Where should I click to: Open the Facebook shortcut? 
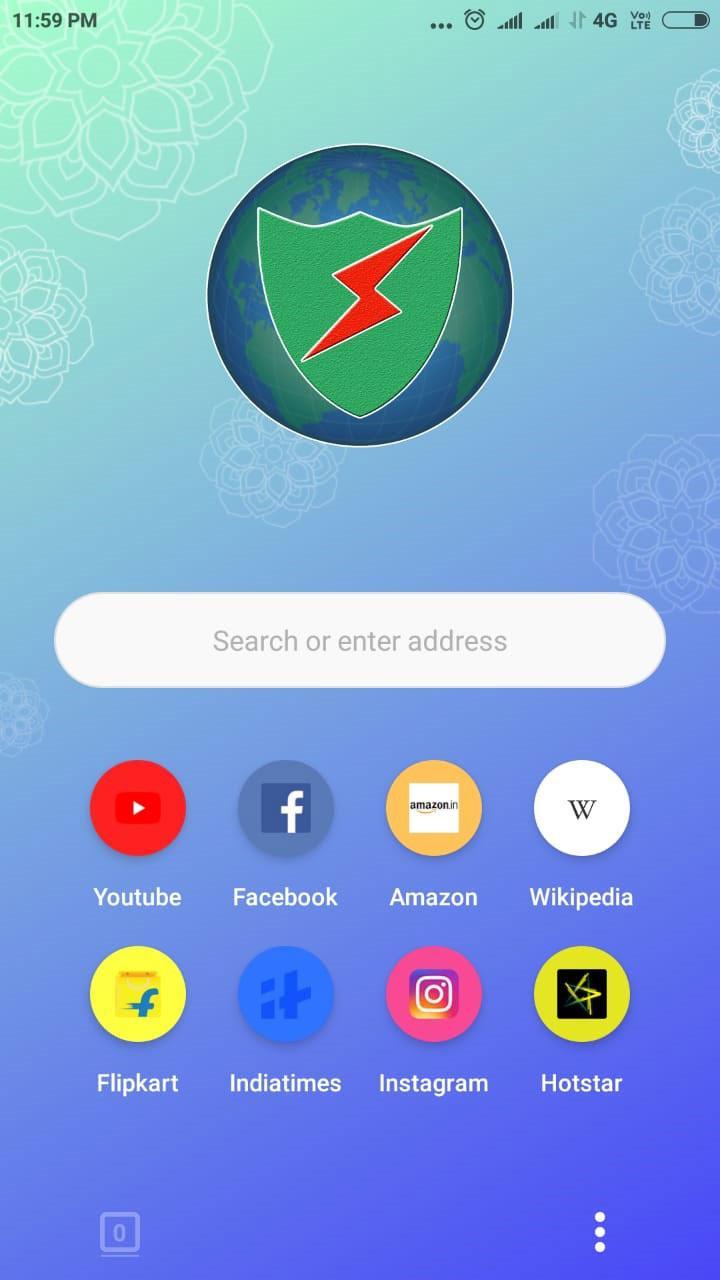286,808
